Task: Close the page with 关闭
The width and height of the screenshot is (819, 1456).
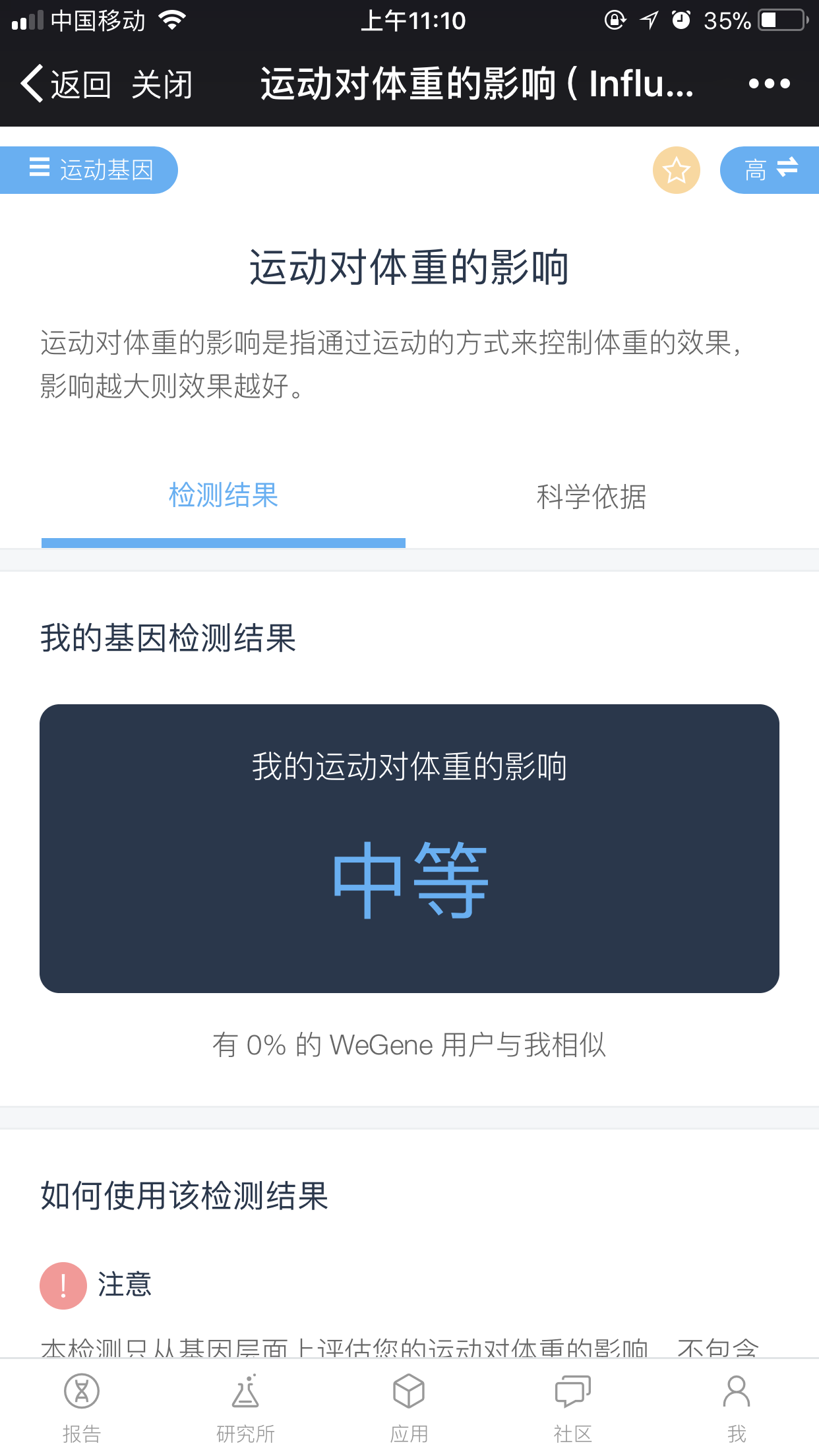Action: coord(162,84)
